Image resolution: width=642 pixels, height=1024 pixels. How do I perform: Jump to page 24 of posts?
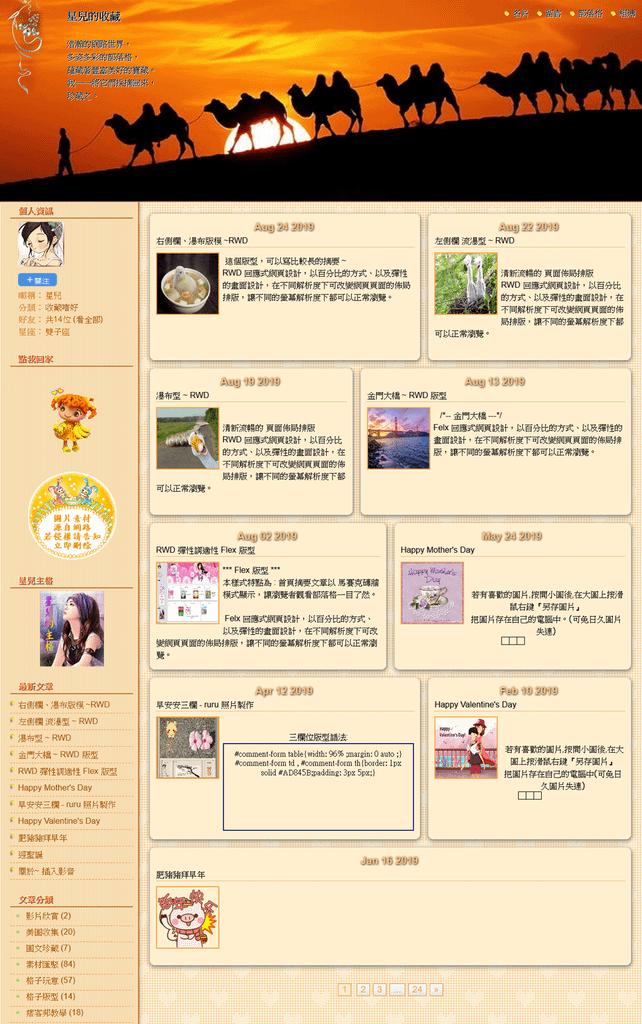(x=417, y=989)
